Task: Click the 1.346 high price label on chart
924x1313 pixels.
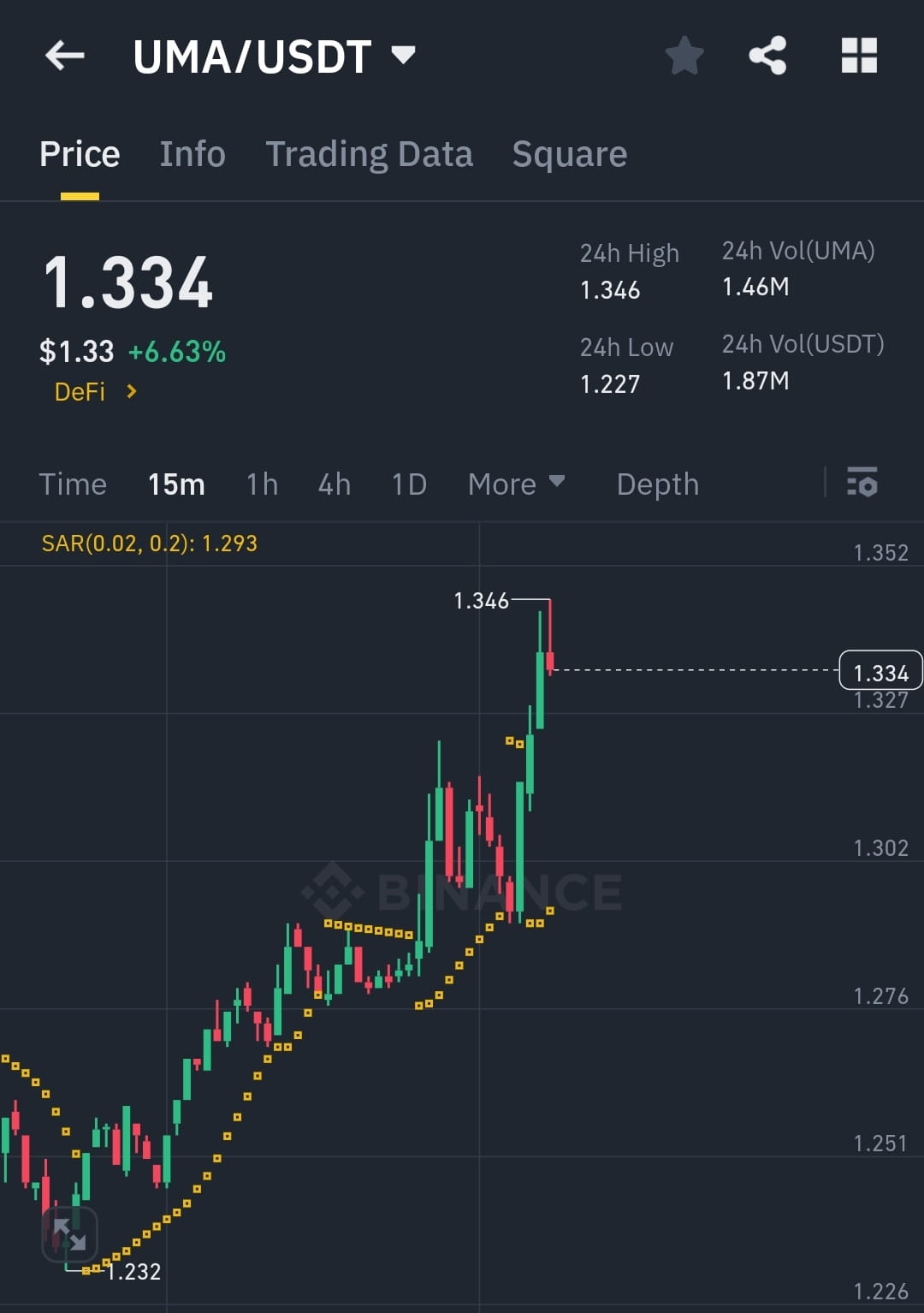Action: (x=482, y=602)
